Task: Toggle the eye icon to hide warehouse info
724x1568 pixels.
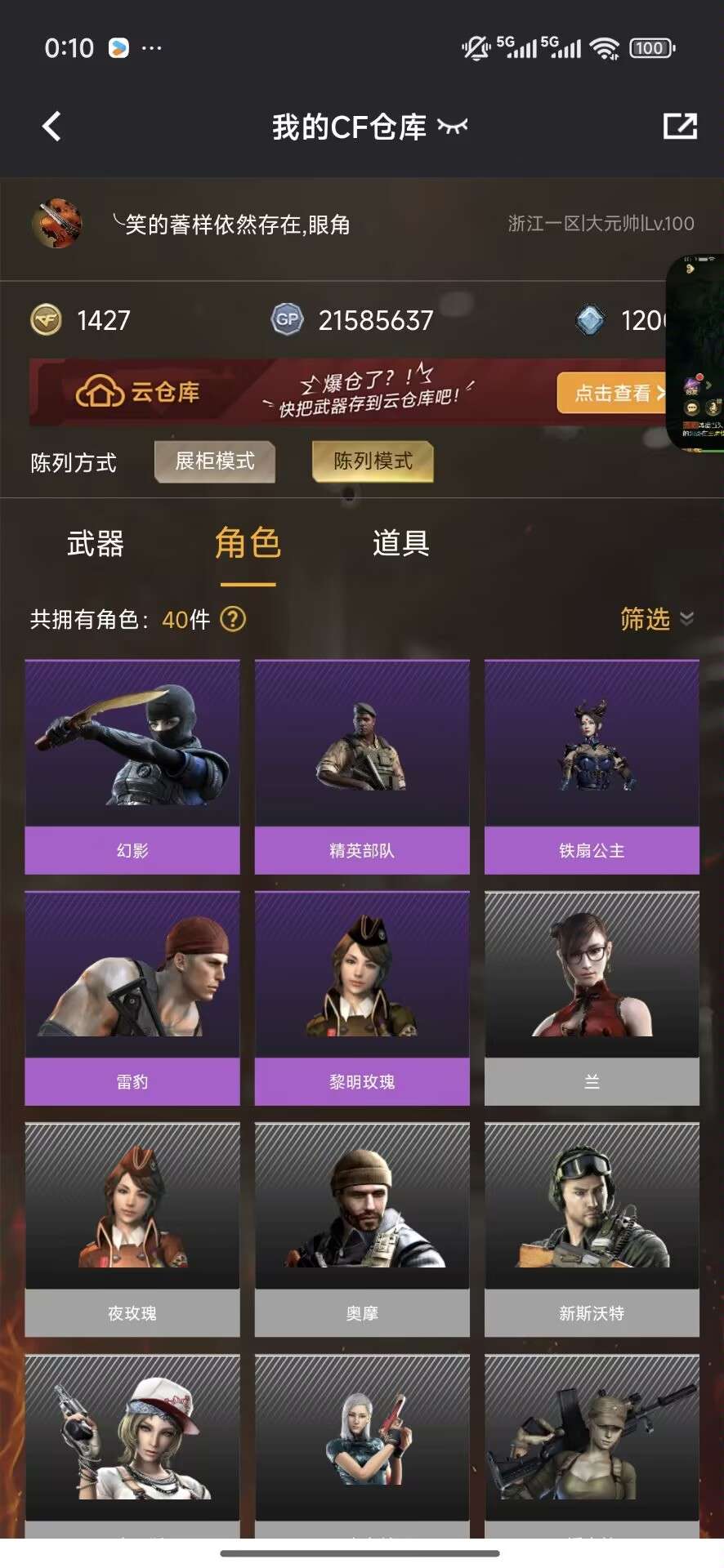Action: click(452, 127)
